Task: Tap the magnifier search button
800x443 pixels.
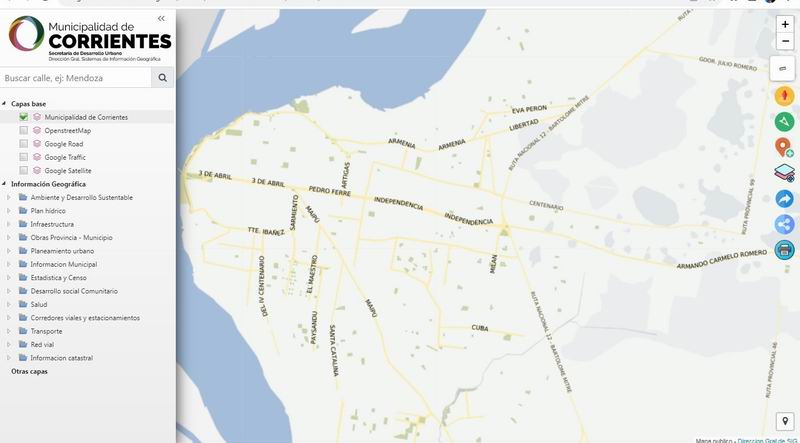Action: [x=164, y=77]
